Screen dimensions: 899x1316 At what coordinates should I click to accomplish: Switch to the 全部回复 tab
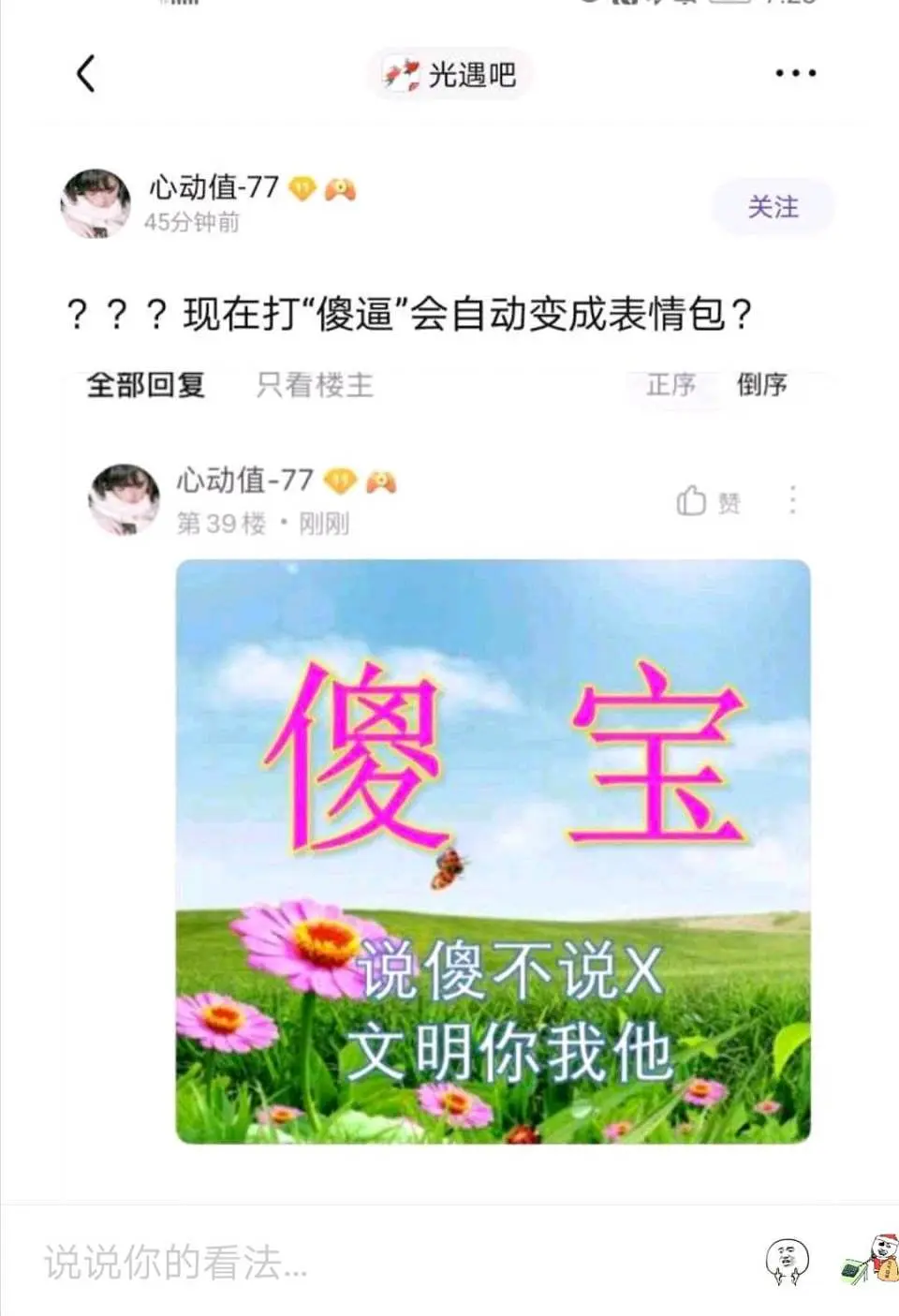click(x=145, y=385)
